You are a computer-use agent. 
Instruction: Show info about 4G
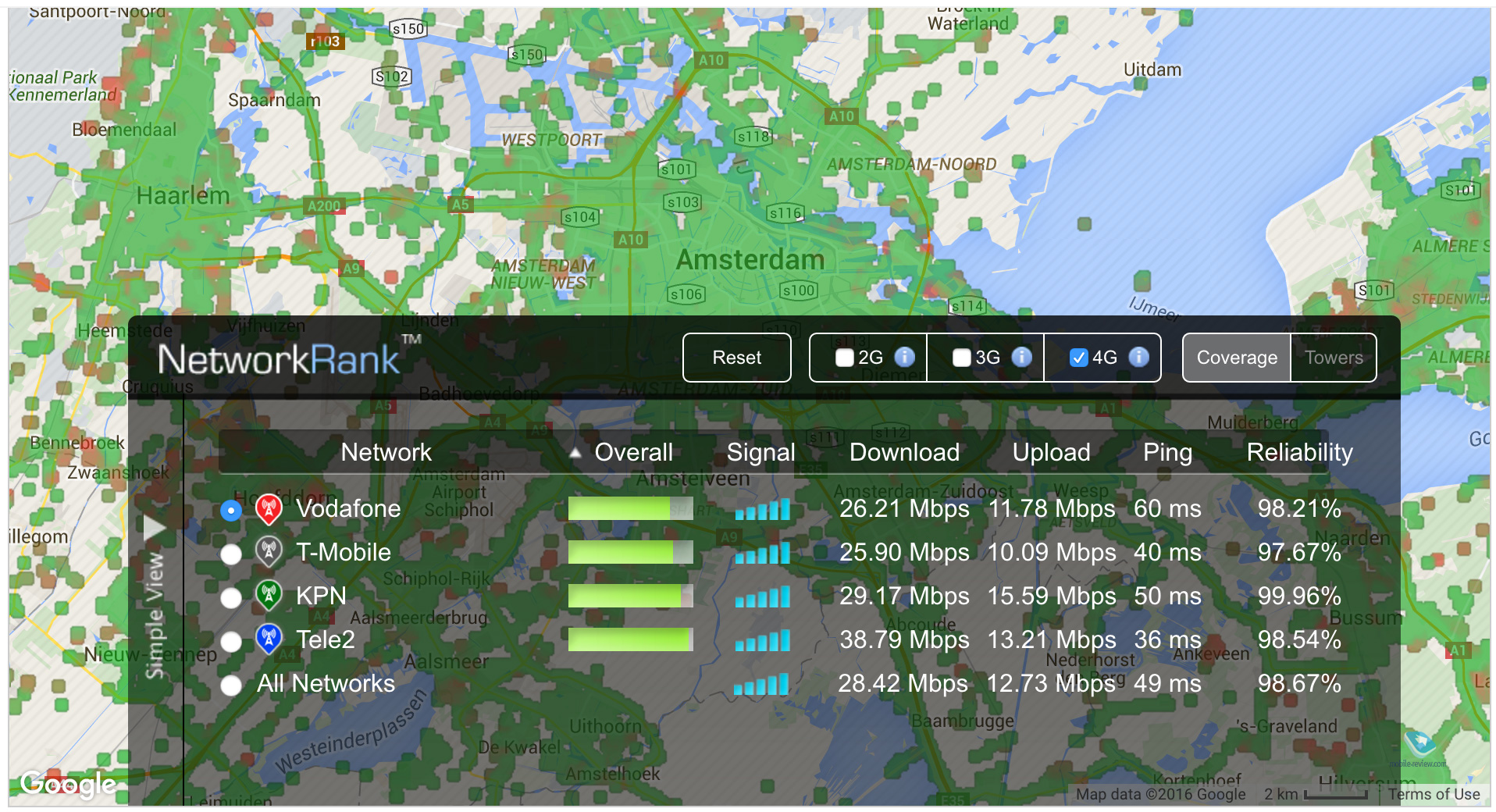[1138, 357]
